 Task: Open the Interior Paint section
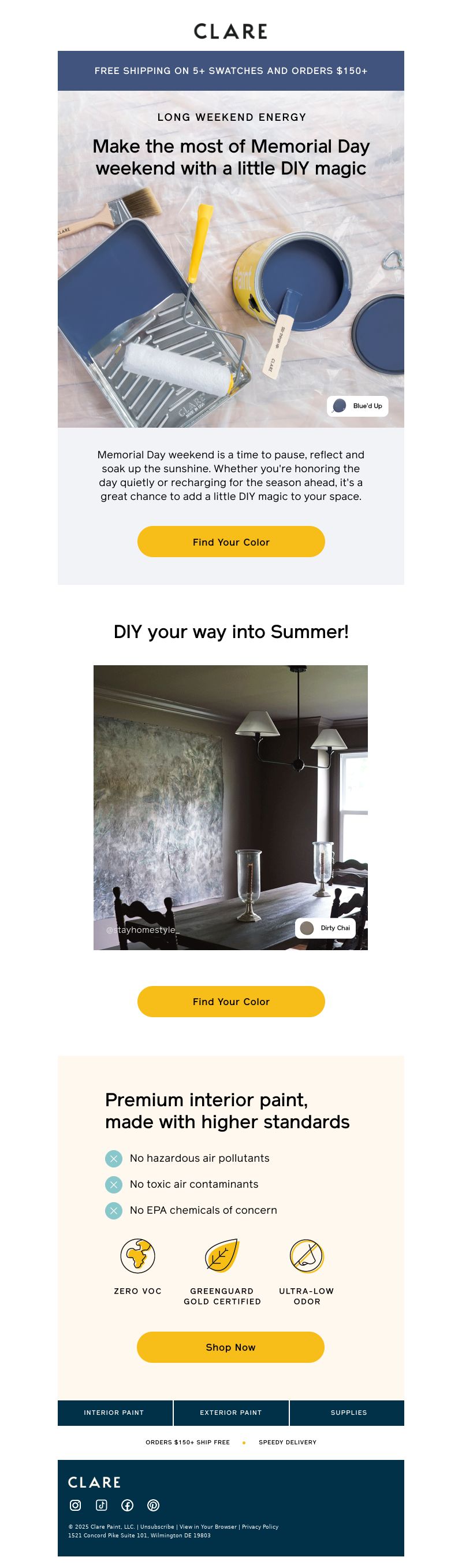pos(114,1412)
